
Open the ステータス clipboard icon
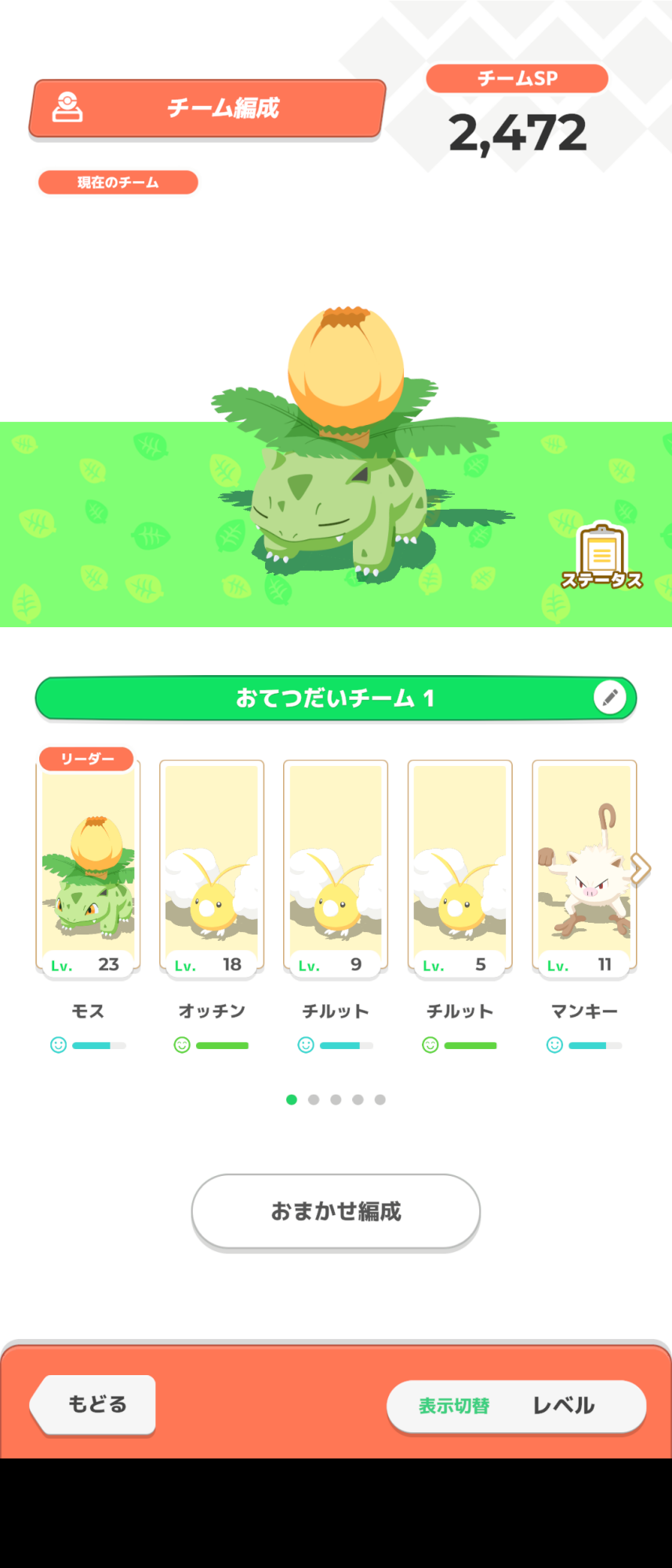(x=601, y=555)
